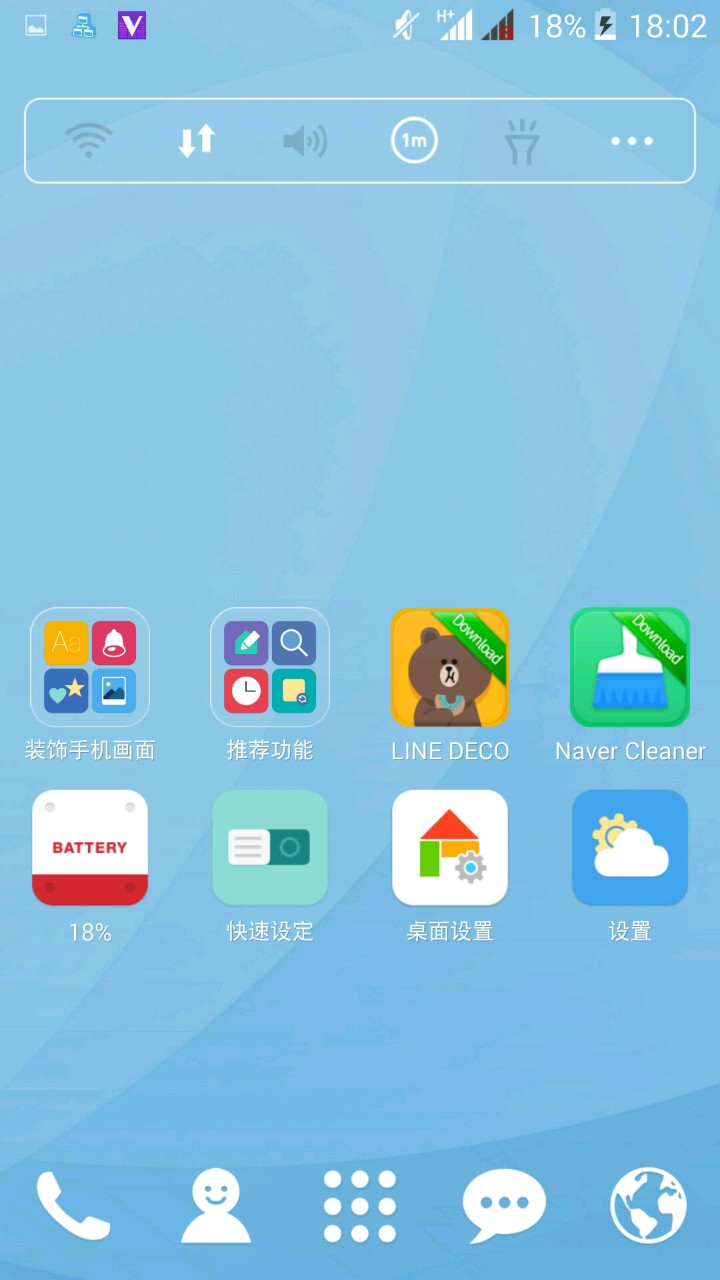Screen dimensions: 720x1280
Task: Open the 装饰手机画面 folder
Action: (x=90, y=668)
